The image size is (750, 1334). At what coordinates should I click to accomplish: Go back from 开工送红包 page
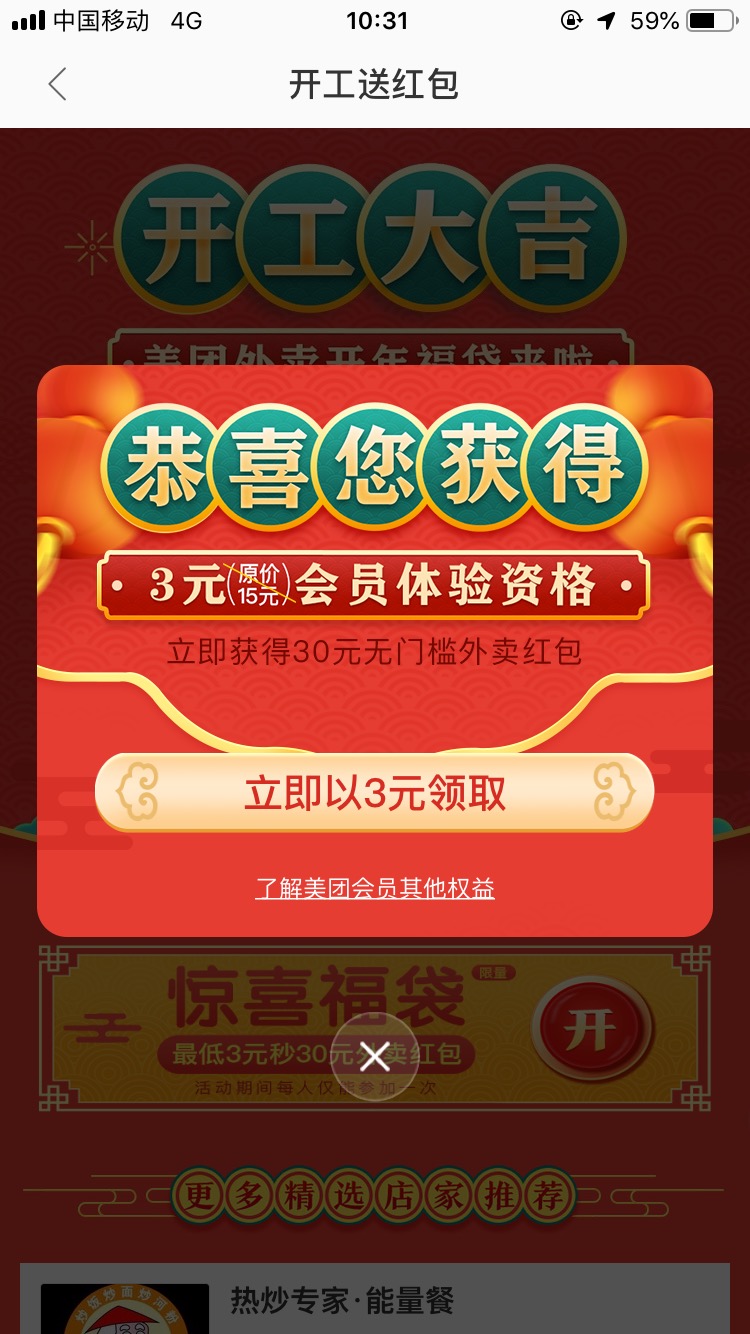(57, 85)
